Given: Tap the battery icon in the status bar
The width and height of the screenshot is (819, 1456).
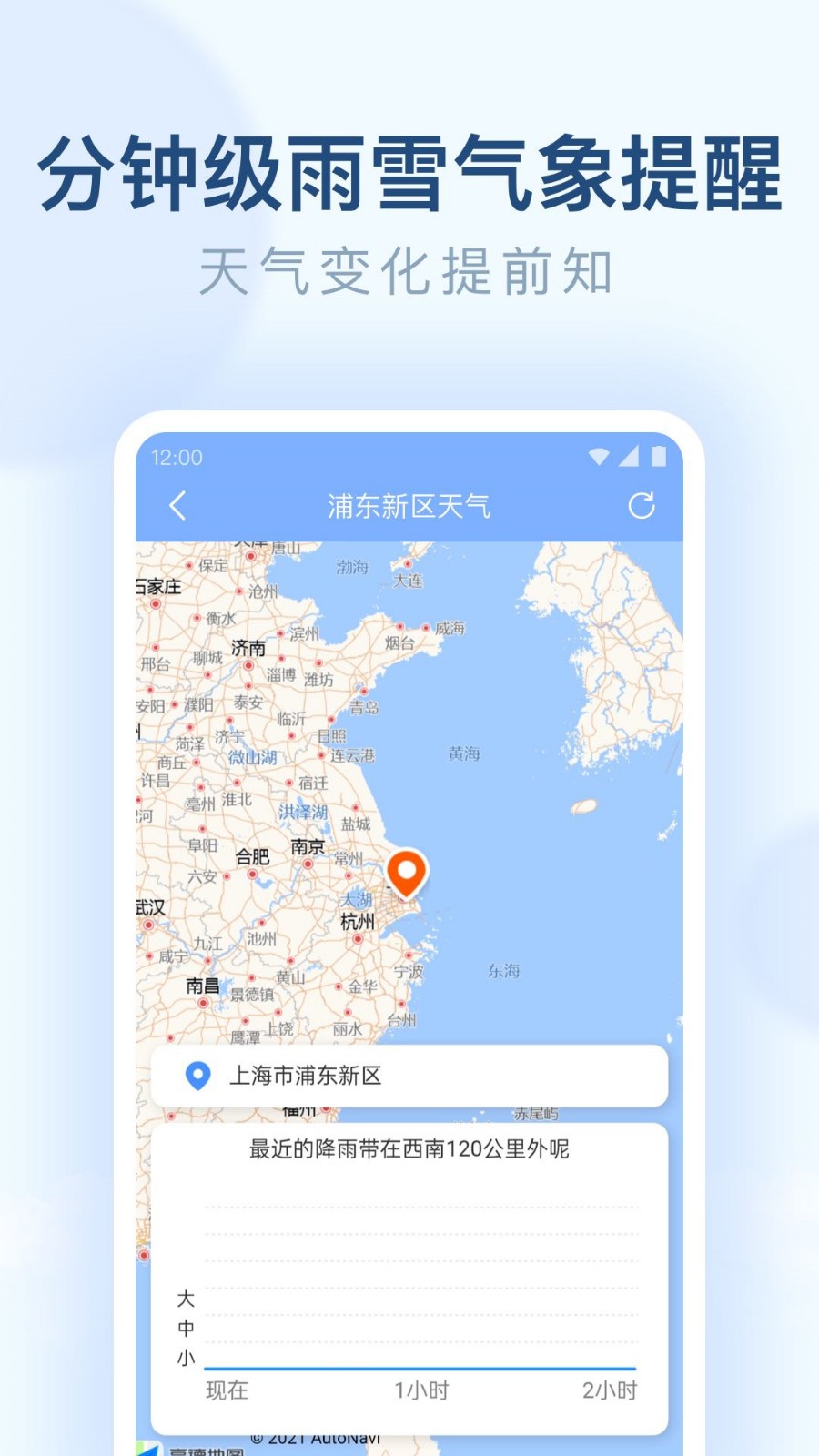Looking at the screenshot, I should tap(659, 459).
